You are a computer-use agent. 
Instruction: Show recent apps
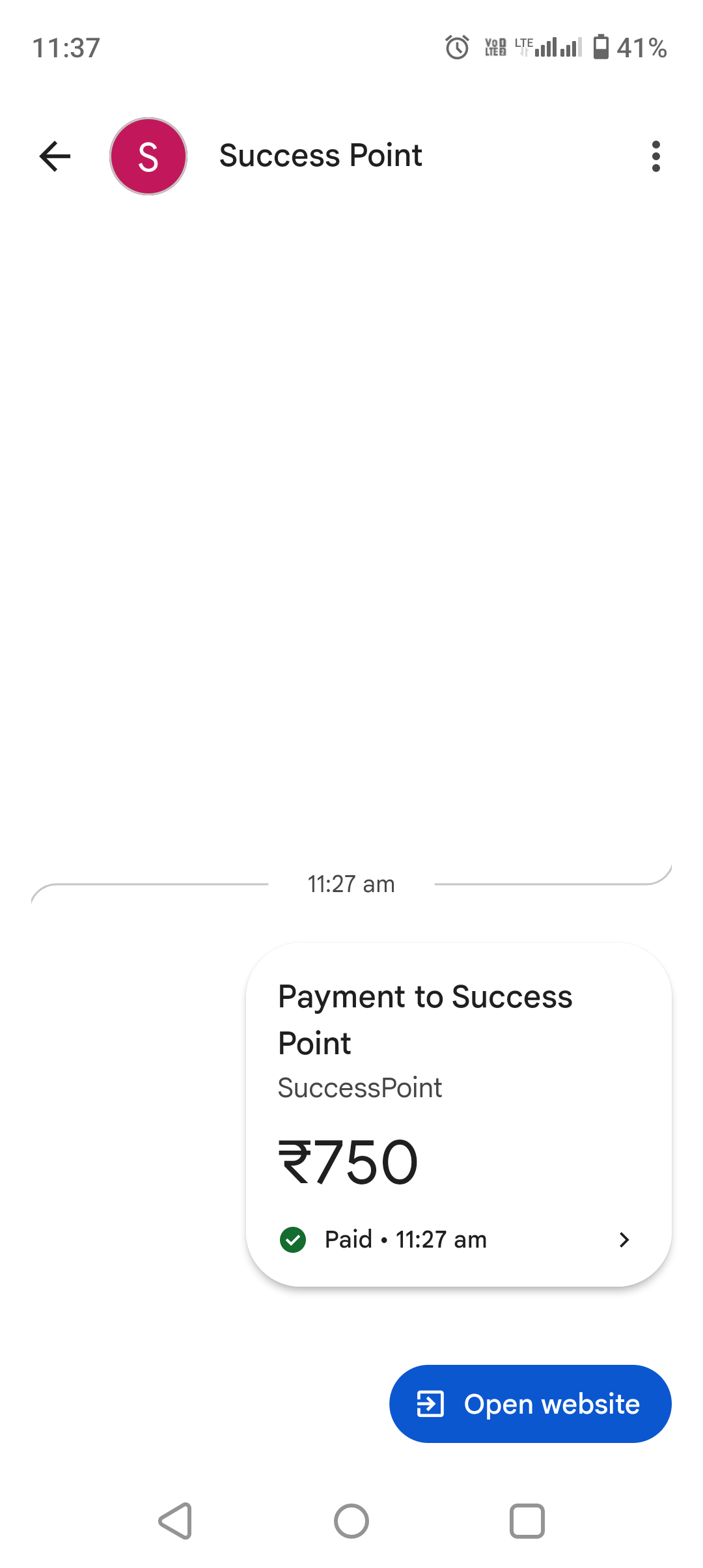527,1521
